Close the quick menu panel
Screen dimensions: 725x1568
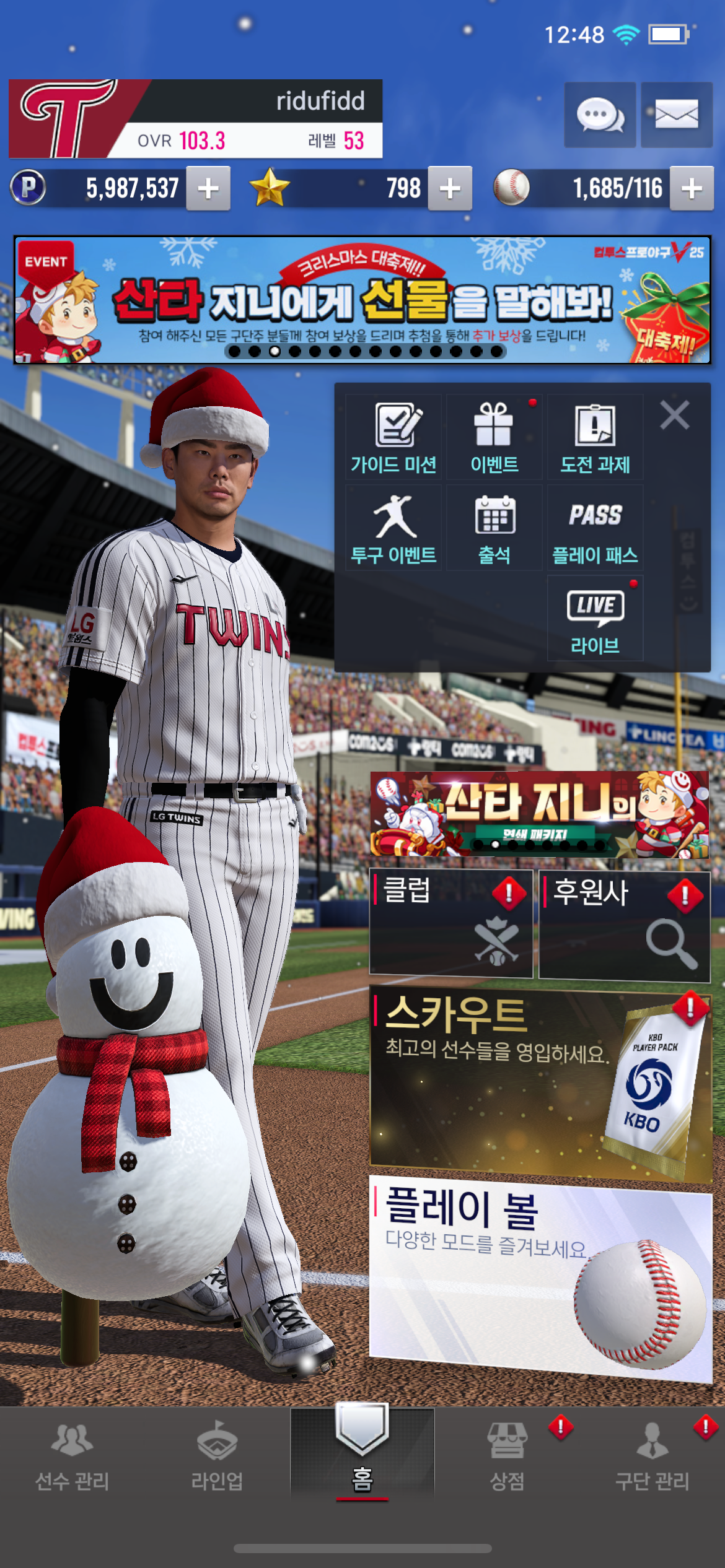click(674, 415)
